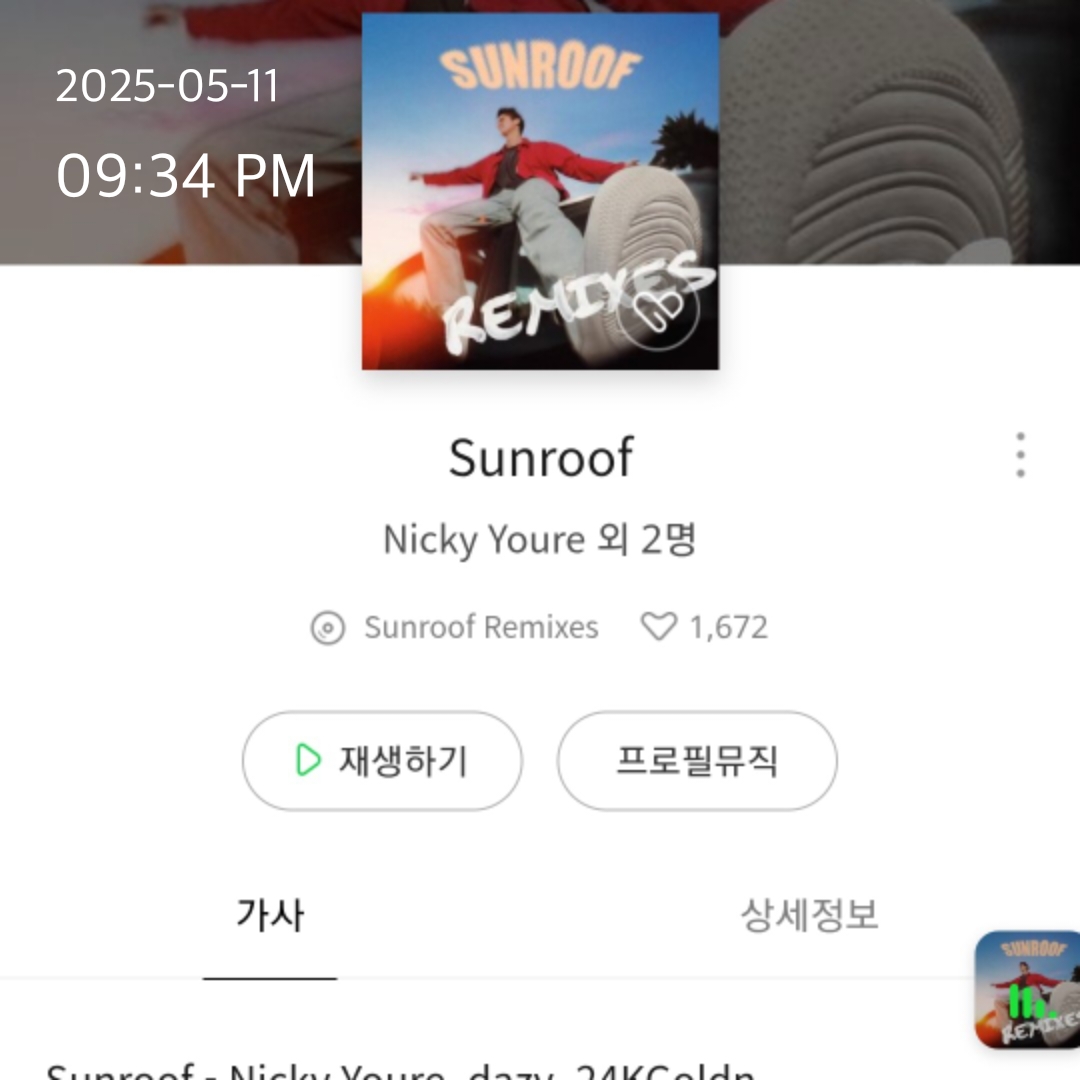Tap the 재생하기 play button
This screenshot has height=1080, width=1080.
[x=382, y=761]
